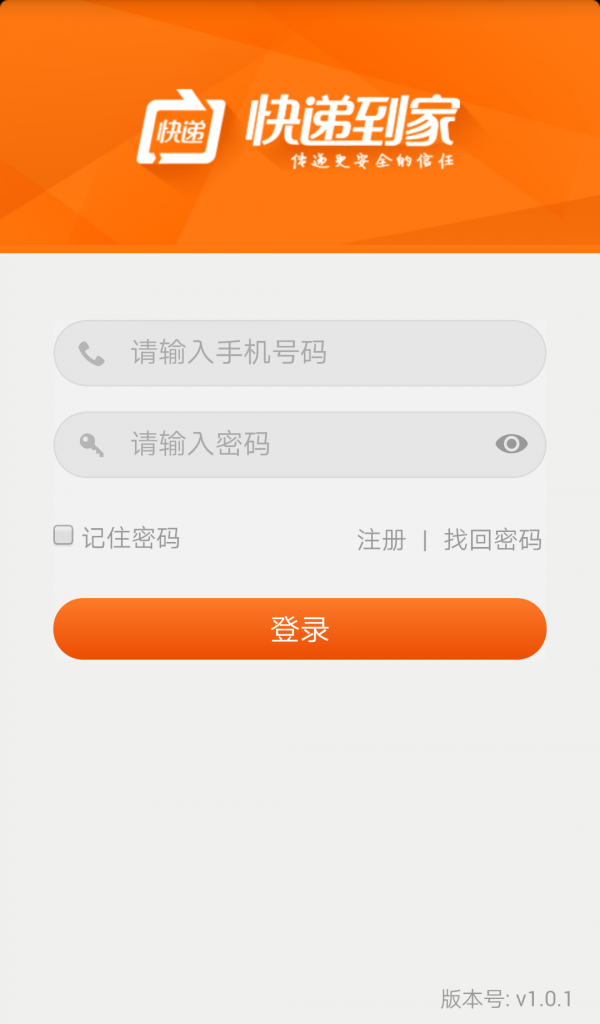
Task: Tap the orange 登录 login button
Action: [x=300, y=629]
